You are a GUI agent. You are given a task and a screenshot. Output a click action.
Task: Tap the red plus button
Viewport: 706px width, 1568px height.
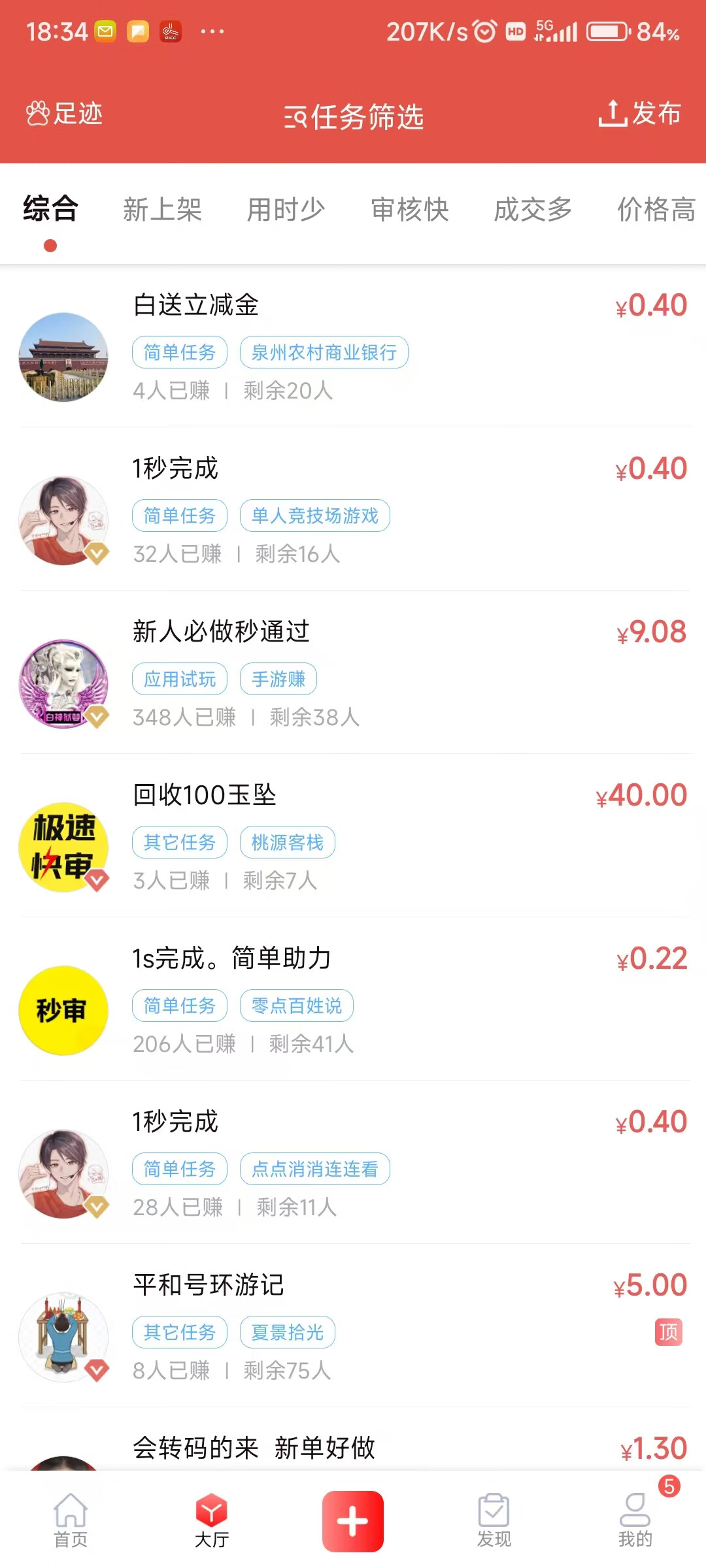pos(353,1521)
